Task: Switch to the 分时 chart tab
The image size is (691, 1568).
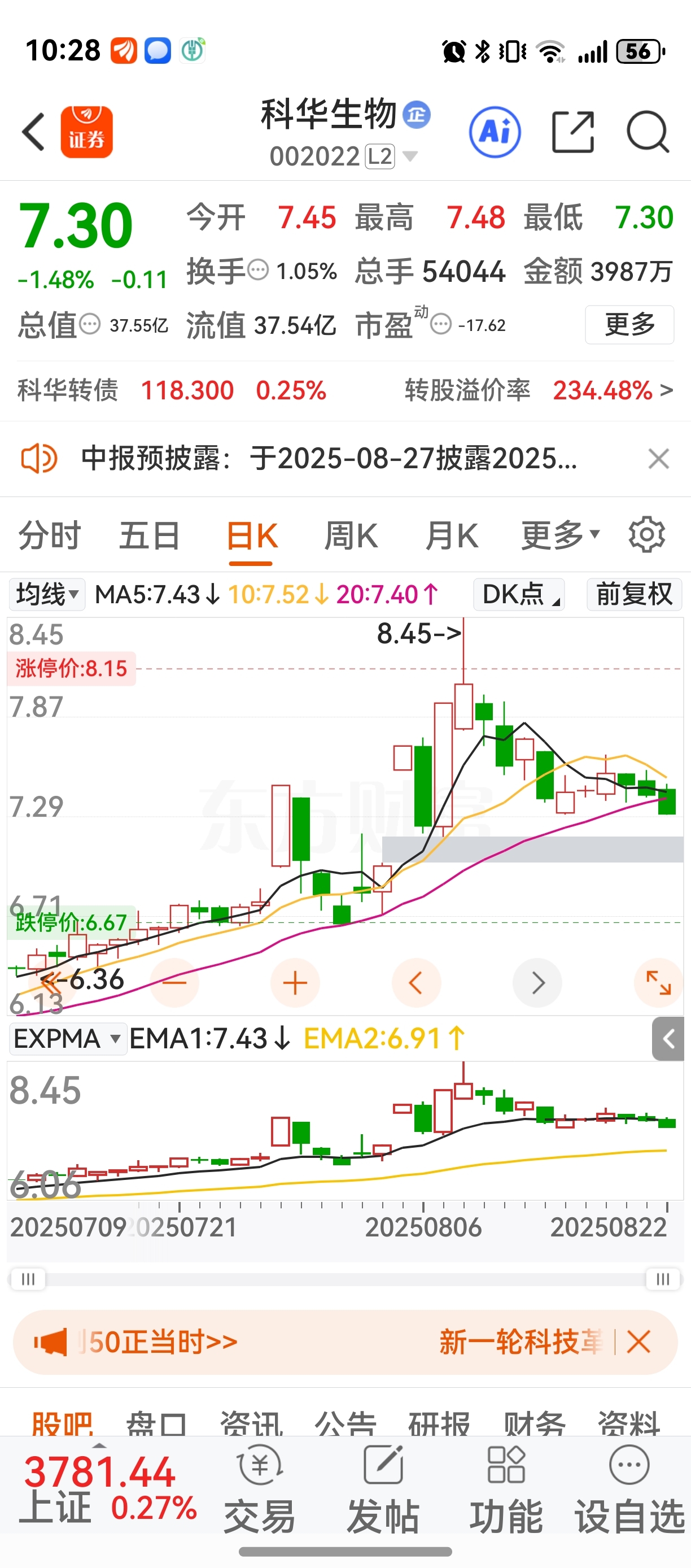Action: coord(49,535)
